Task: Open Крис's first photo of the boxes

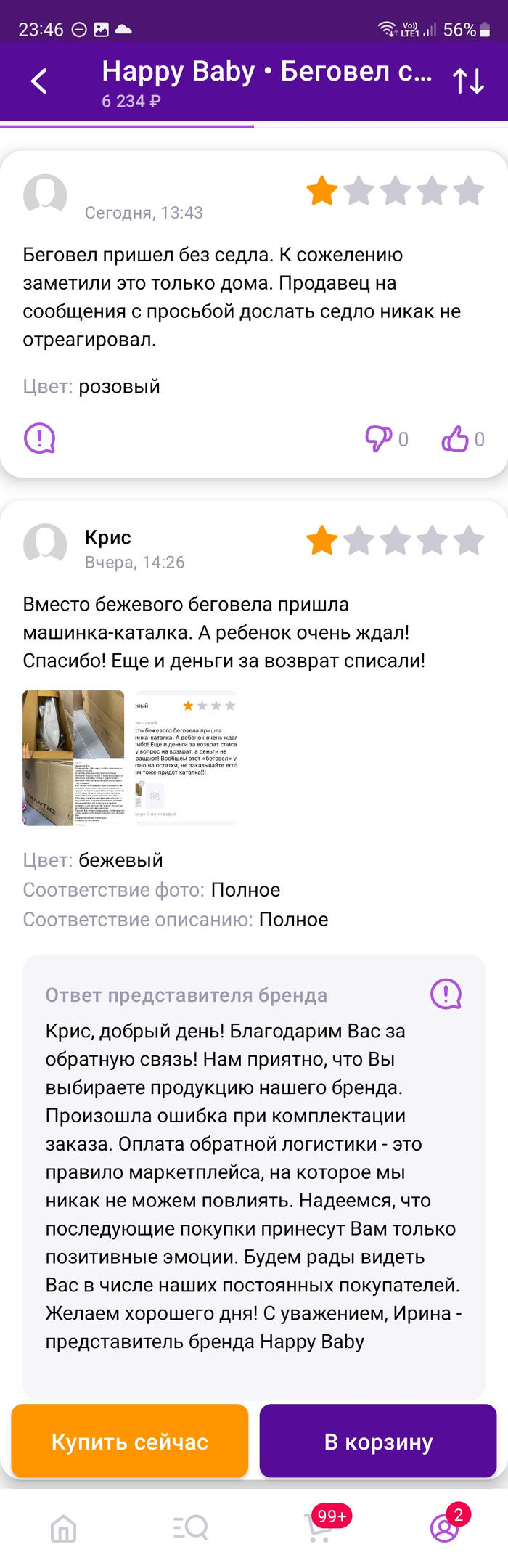Action: coord(74,757)
